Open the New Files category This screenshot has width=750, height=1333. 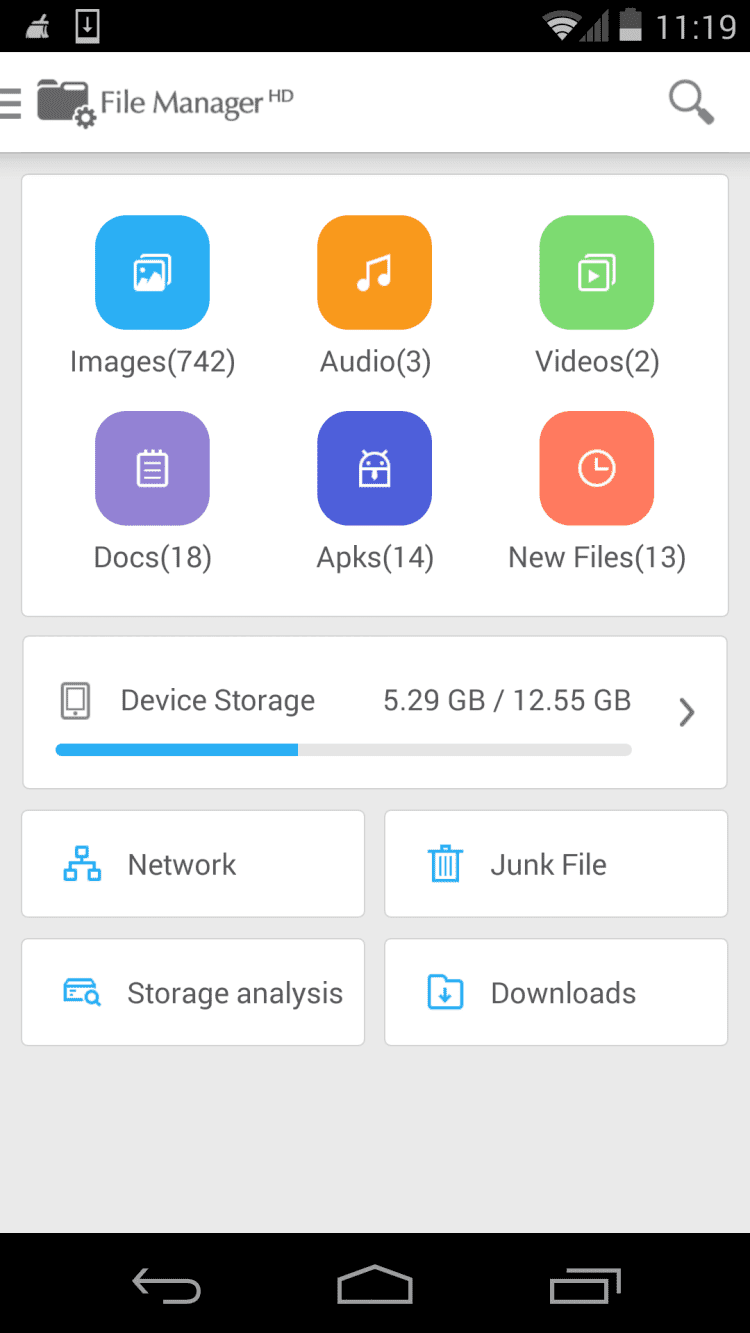tap(597, 468)
